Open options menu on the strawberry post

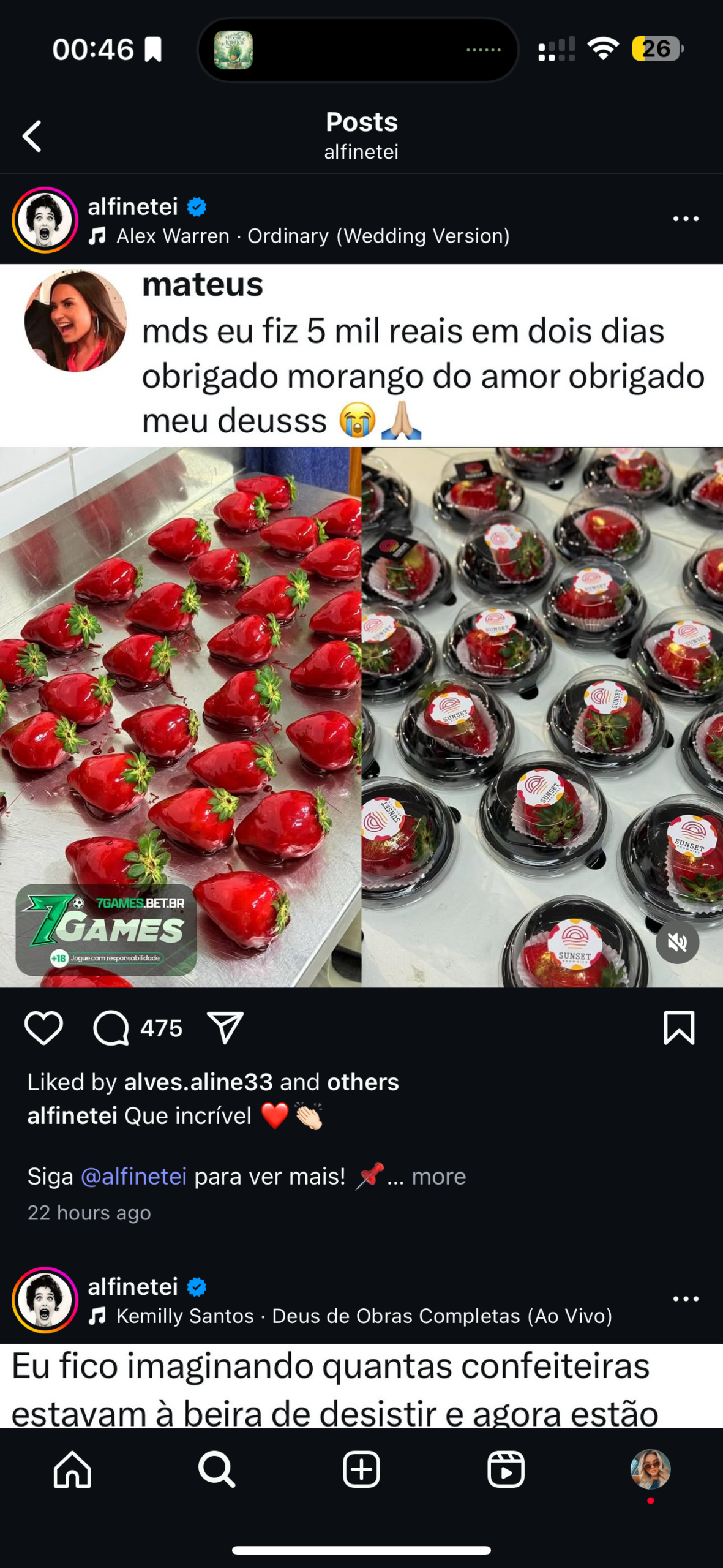685,219
